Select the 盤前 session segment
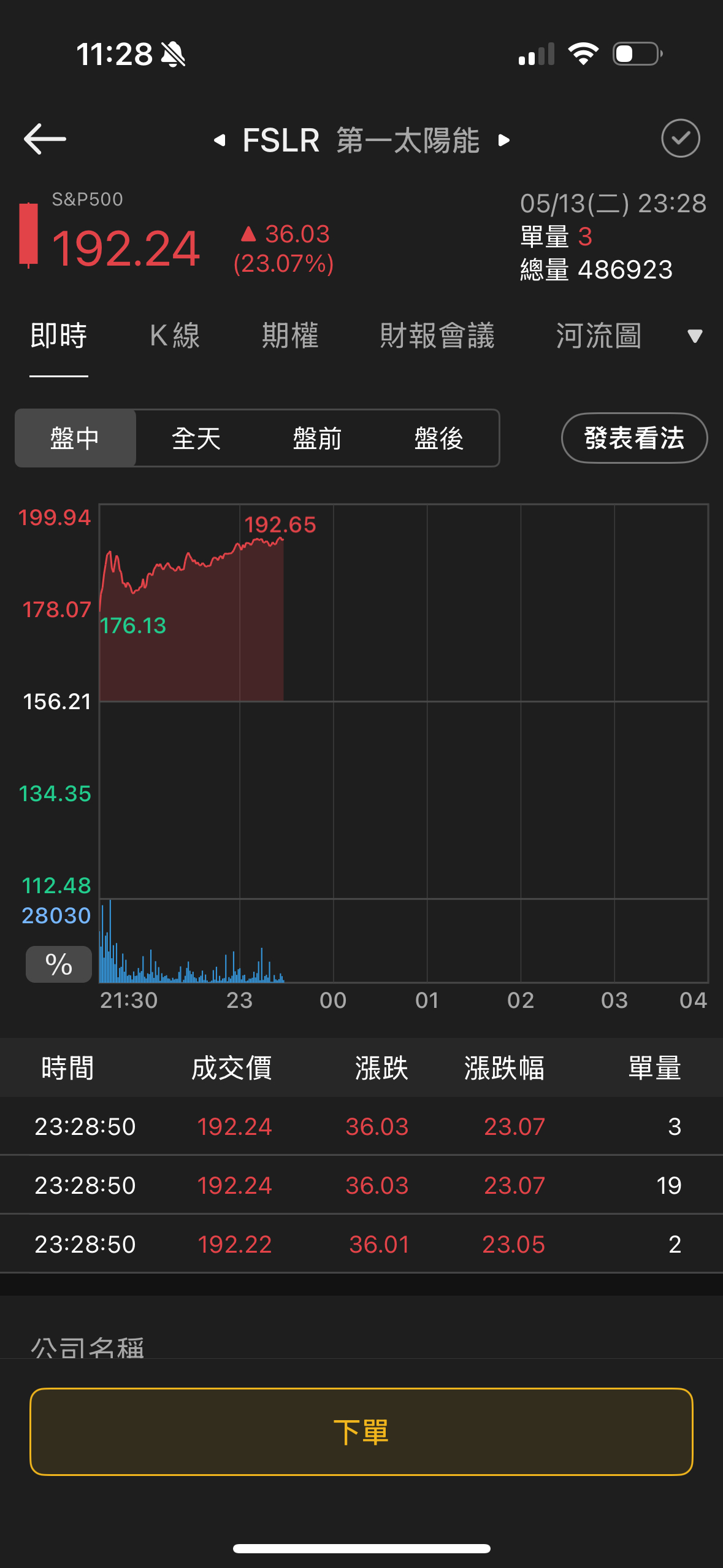The height and width of the screenshot is (1568, 723). click(x=317, y=438)
